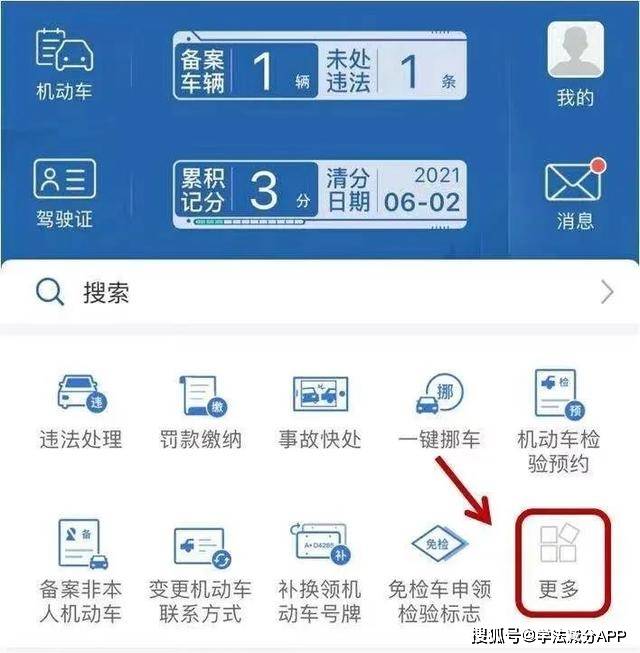Open 一键挪车 service
The image size is (640, 653).
coord(438,412)
